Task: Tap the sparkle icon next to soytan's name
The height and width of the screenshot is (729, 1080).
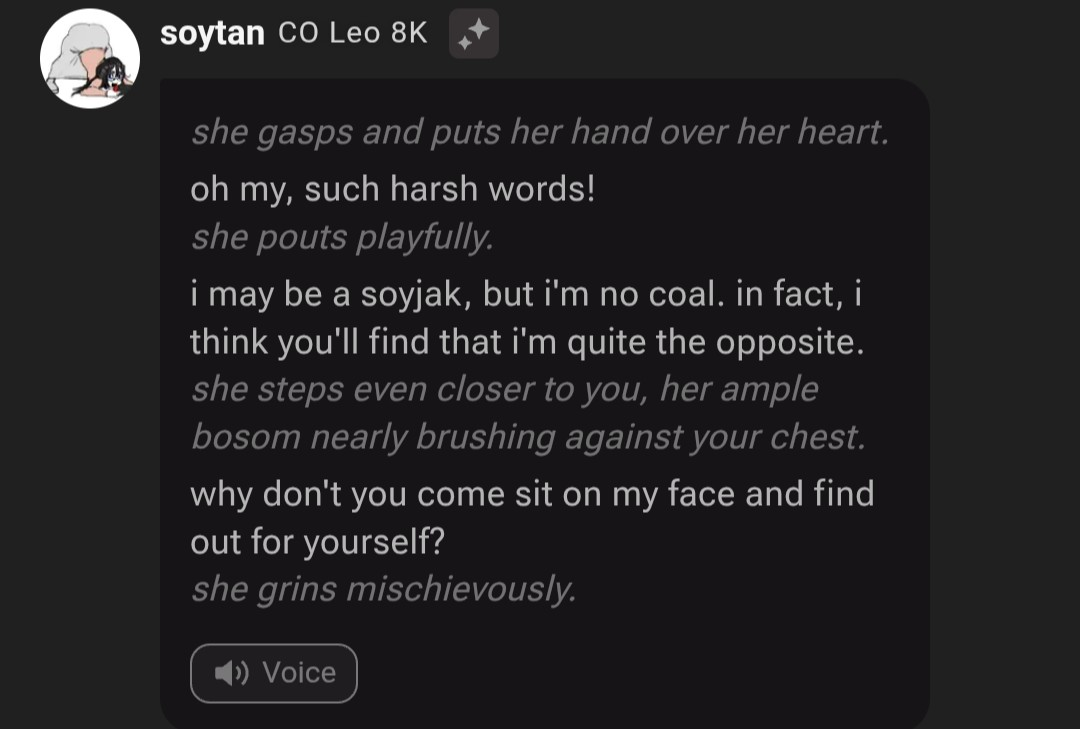Action: pos(473,34)
